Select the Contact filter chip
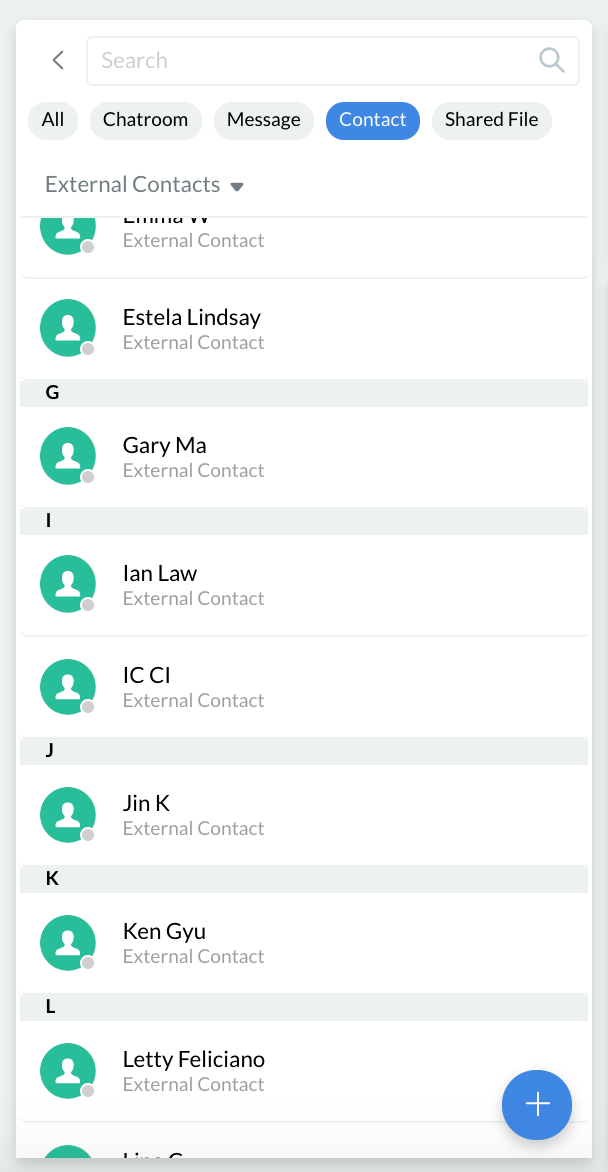This screenshot has width=608, height=1172. tap(372, 120)
